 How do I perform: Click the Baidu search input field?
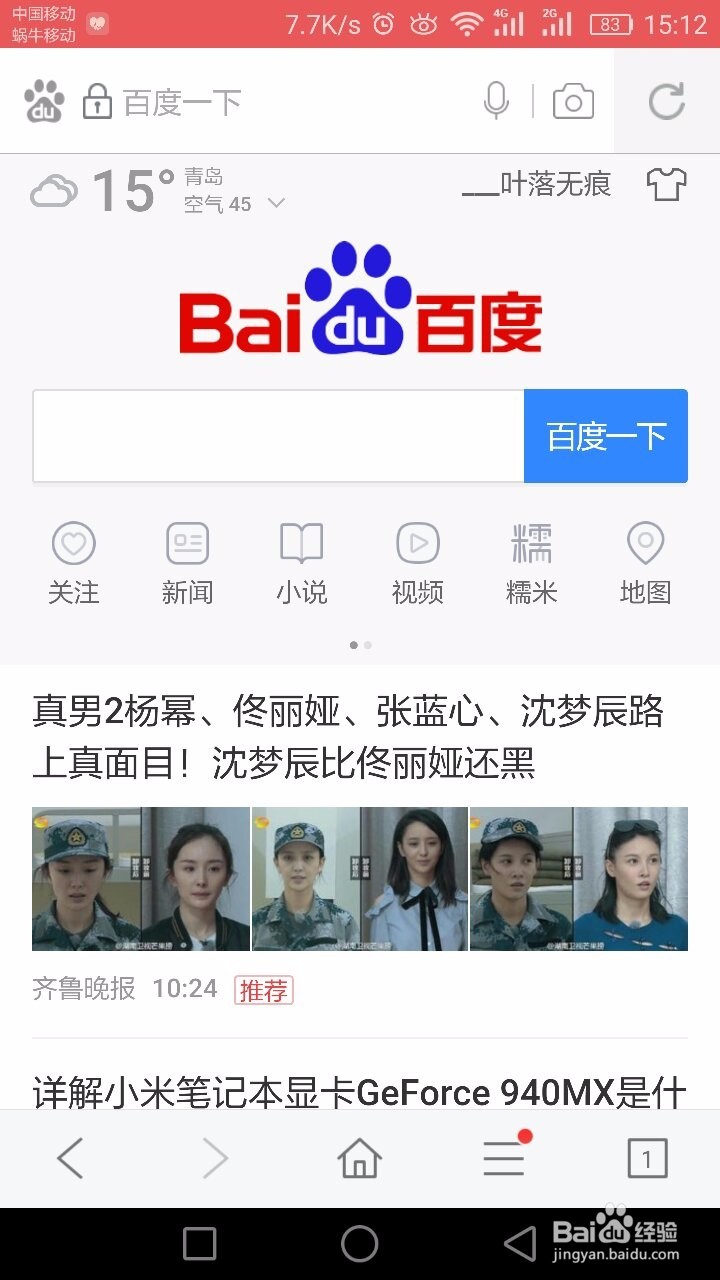(276, 435)
